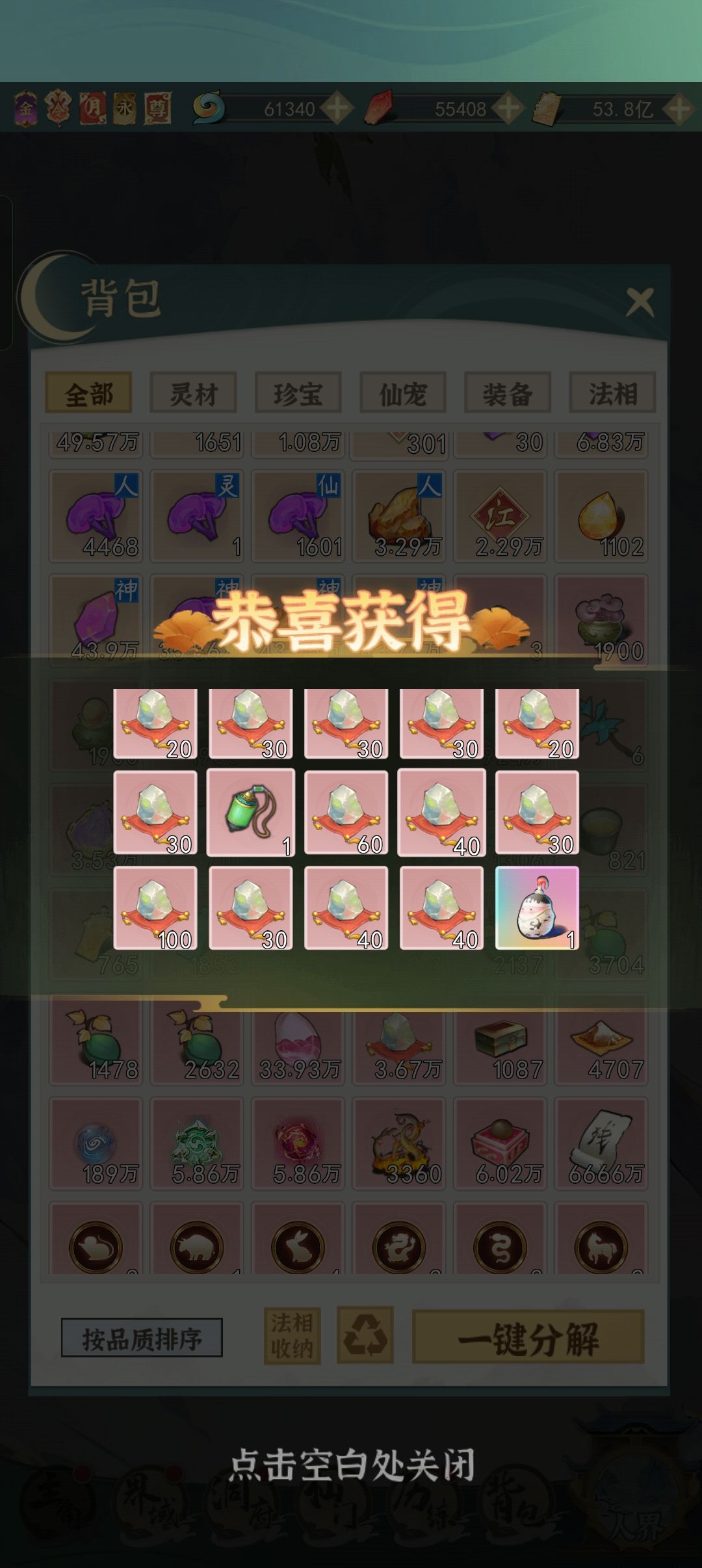Tap the white doll reward item
The width and height of the screenshot is (702, 1568).
(x=537, y=908)
